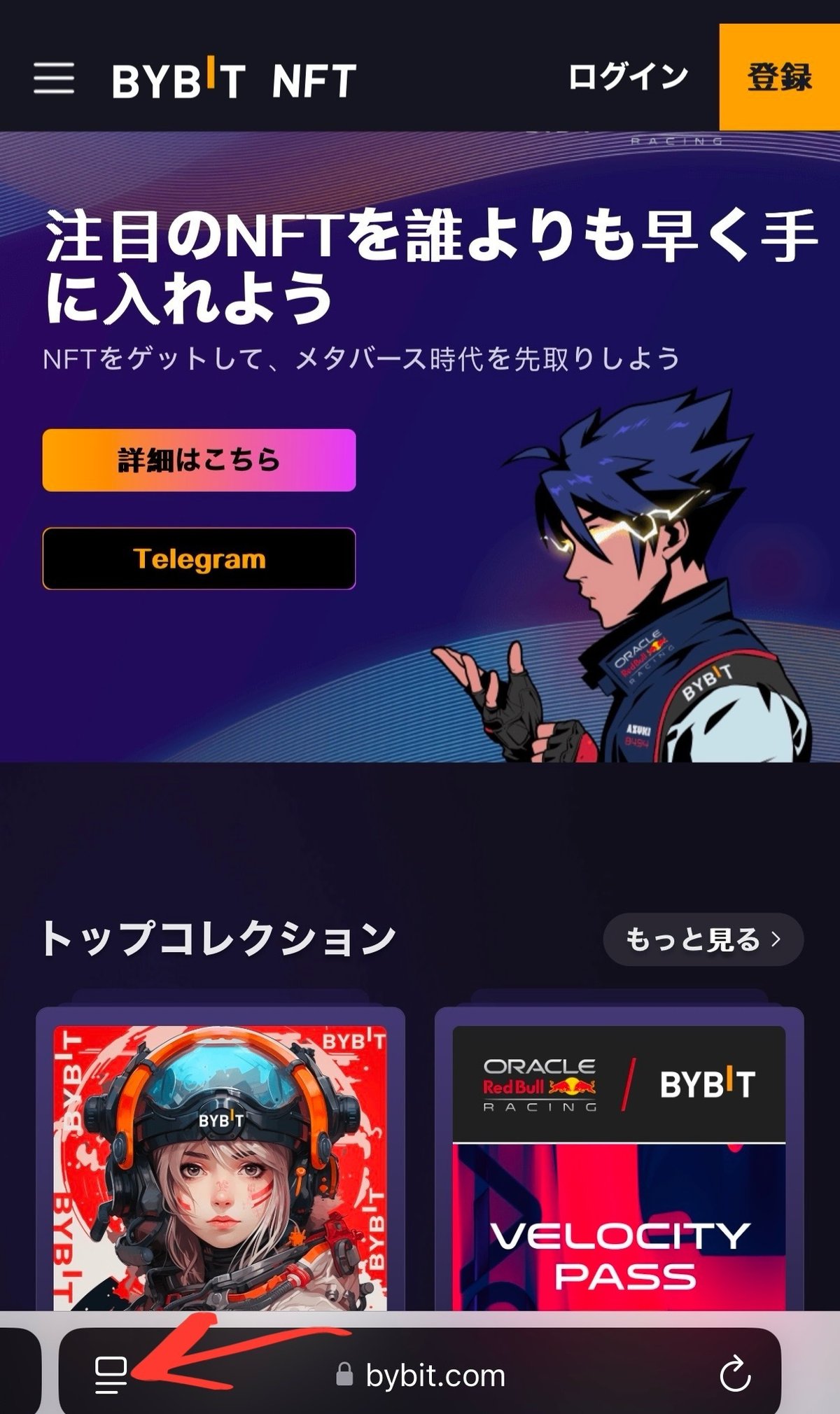Image resolution: width=840 pixels, height=1414 pixels.
Task: Open the hamburger navigation menu
Action: point(57,79)
